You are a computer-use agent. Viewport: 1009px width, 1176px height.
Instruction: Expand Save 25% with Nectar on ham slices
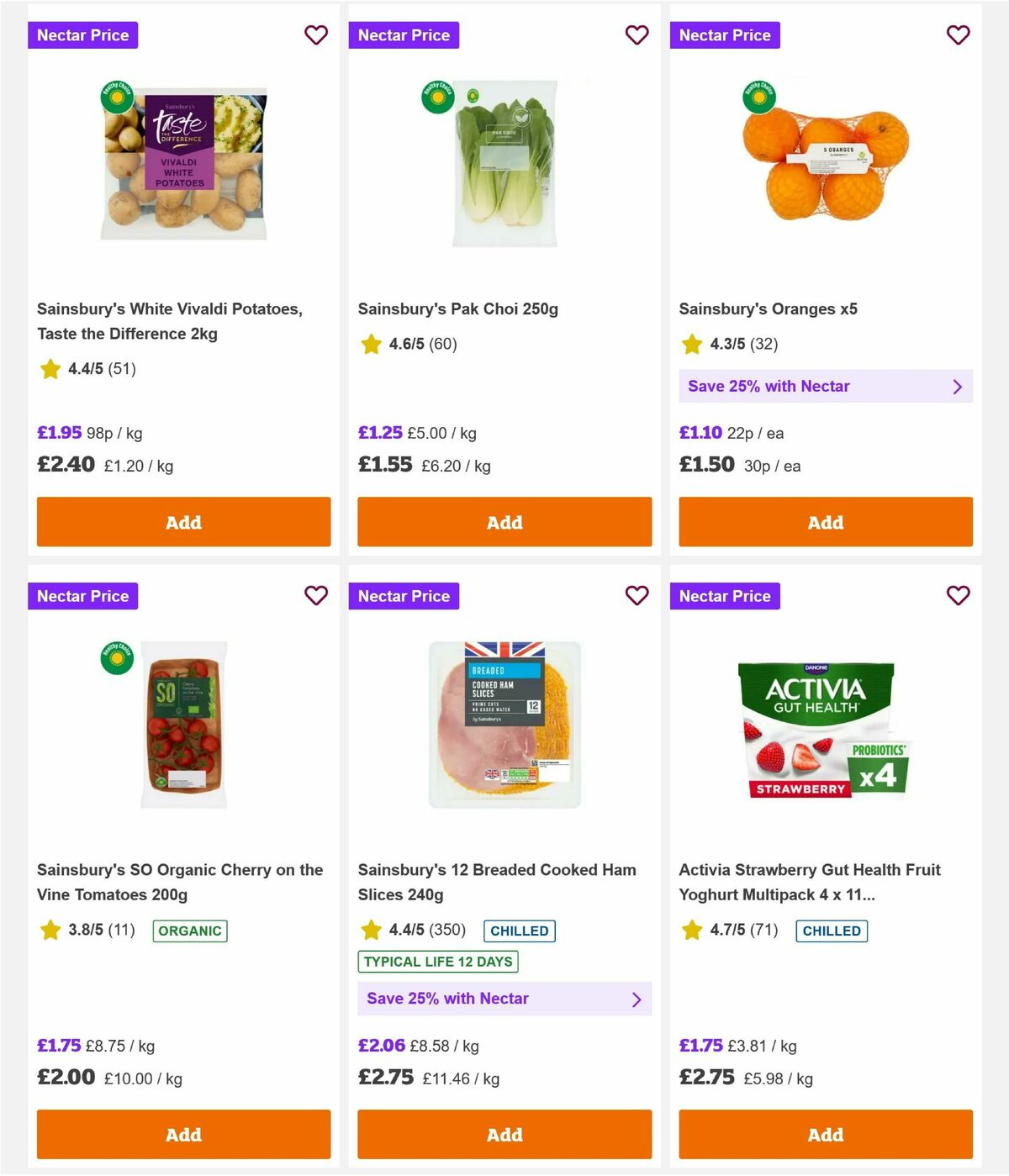click(504, 999)
